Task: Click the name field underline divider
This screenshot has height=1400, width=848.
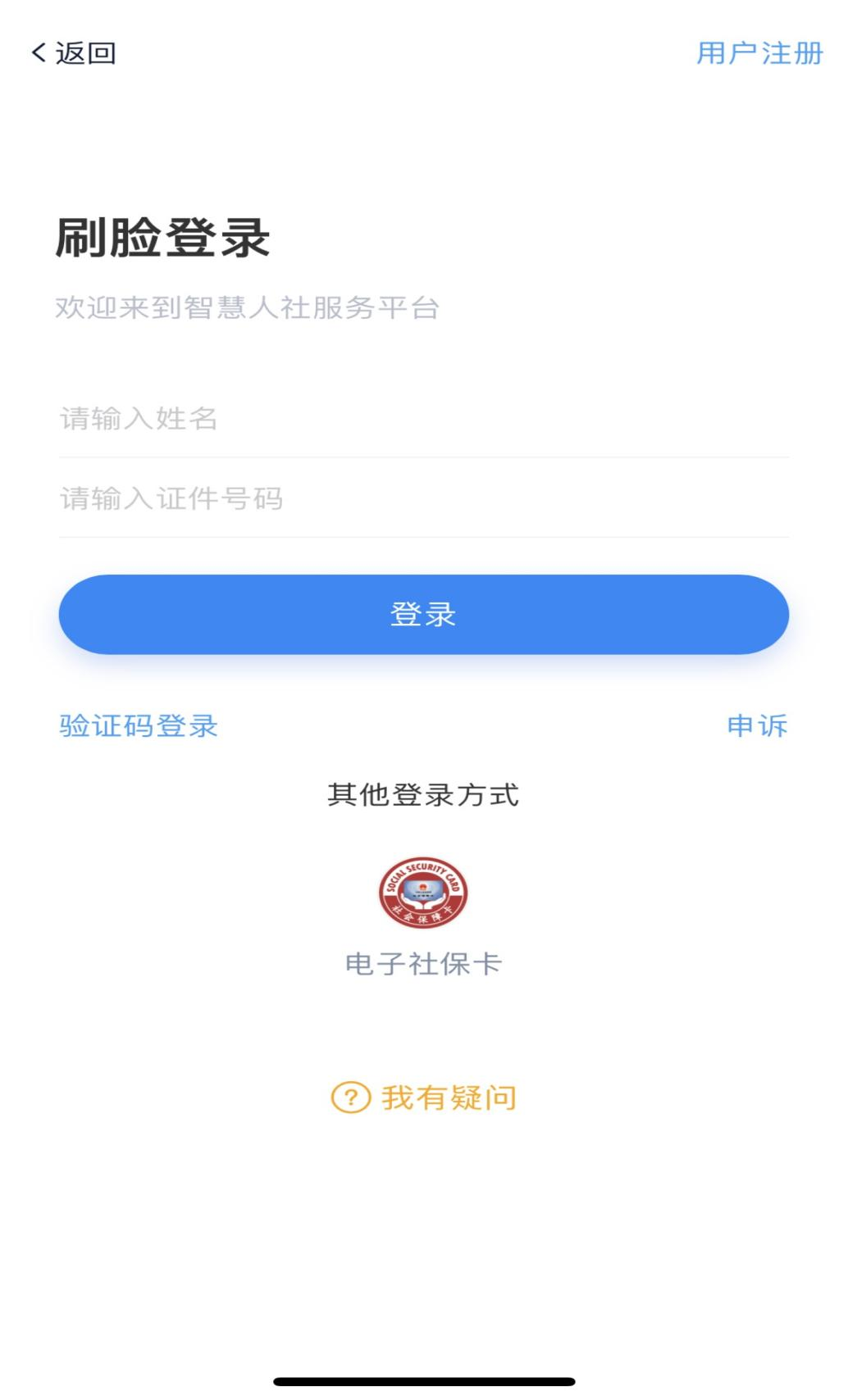Action: point(423,457)
